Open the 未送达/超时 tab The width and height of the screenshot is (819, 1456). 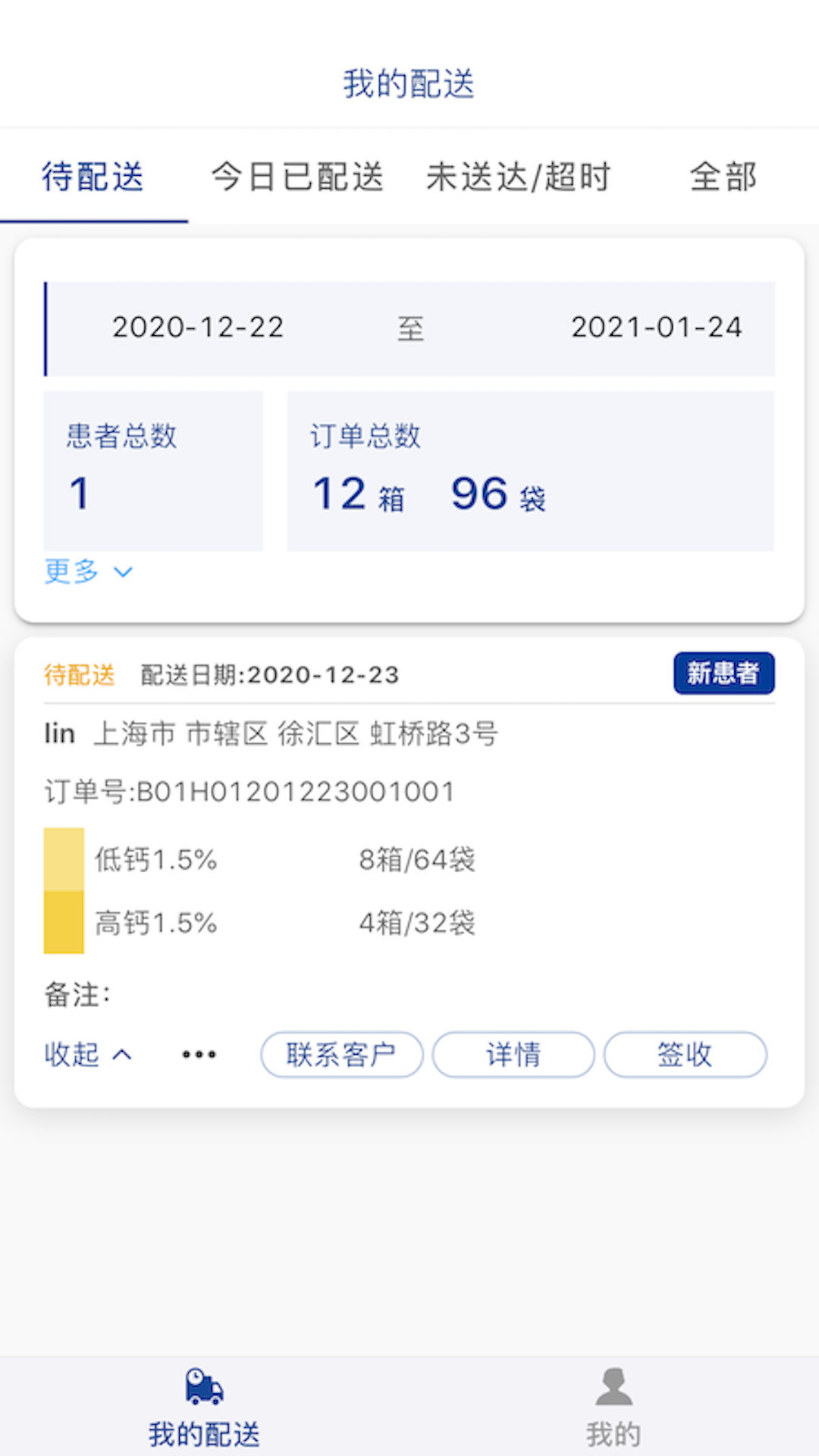519,177
